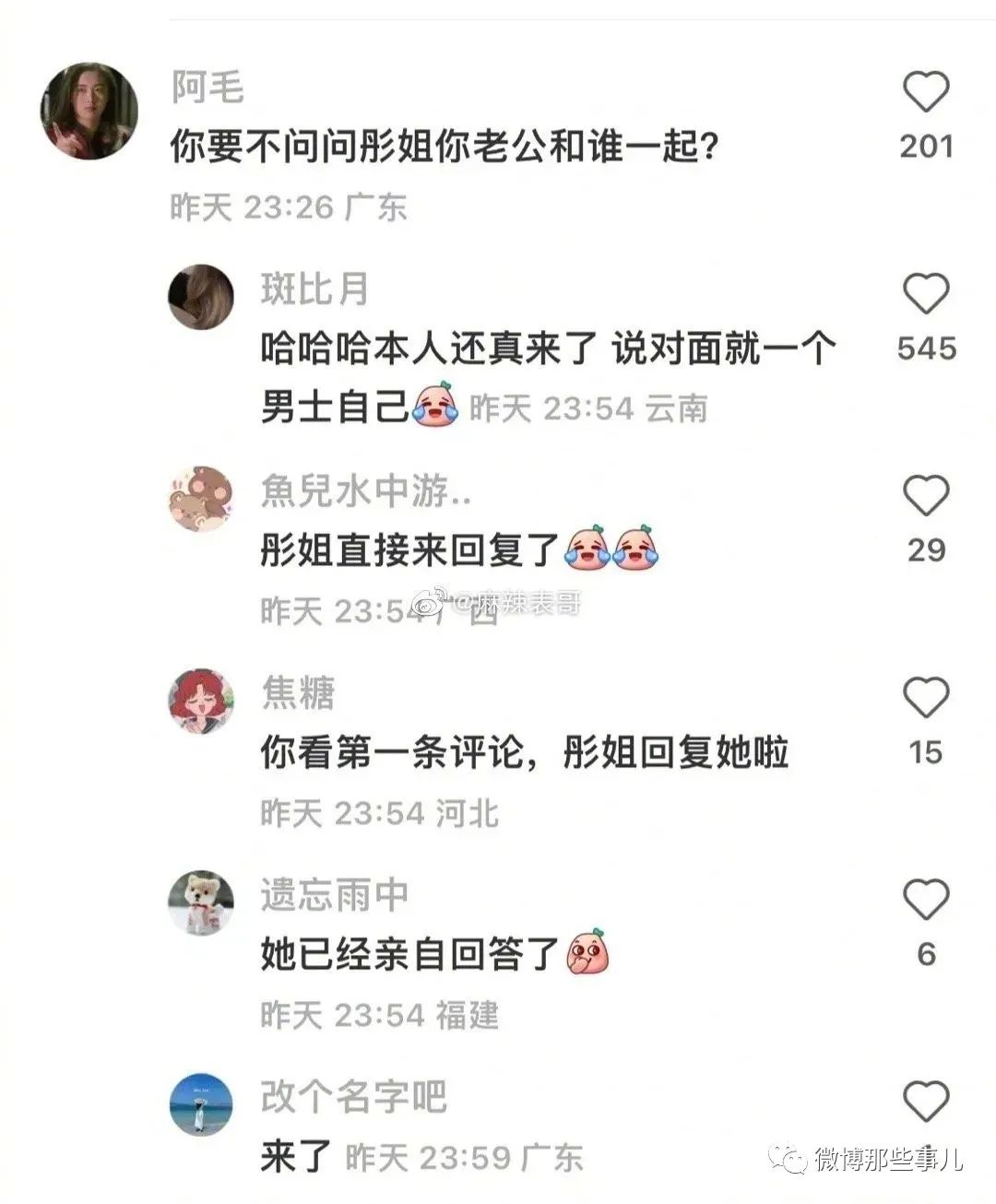Like 焦糖's reply
Viewport: 996px width, 1204px height.
pos(925,698)
